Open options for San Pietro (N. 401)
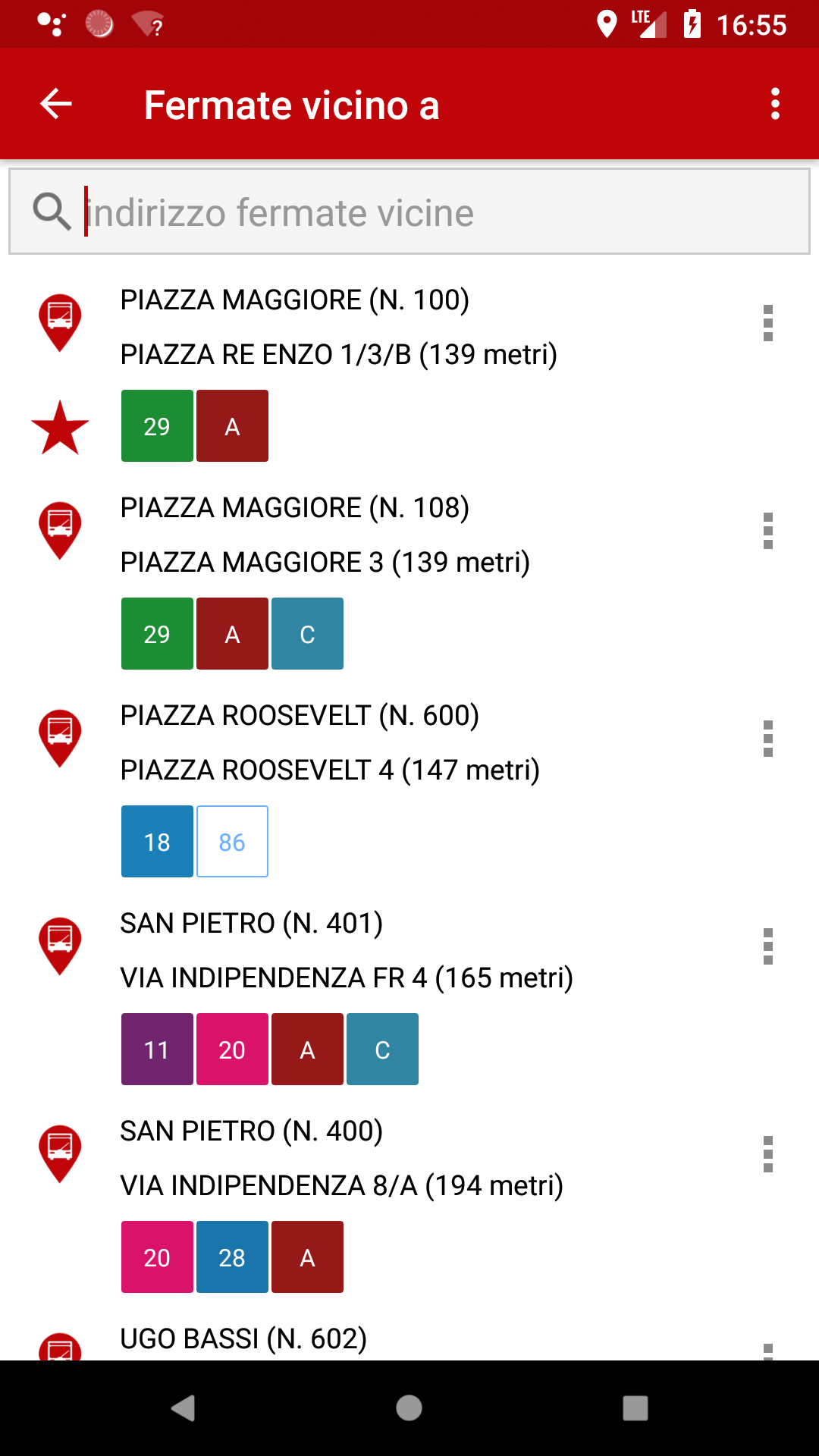The width and height of the screenshot is (819, 1456). tap(767, 946)
